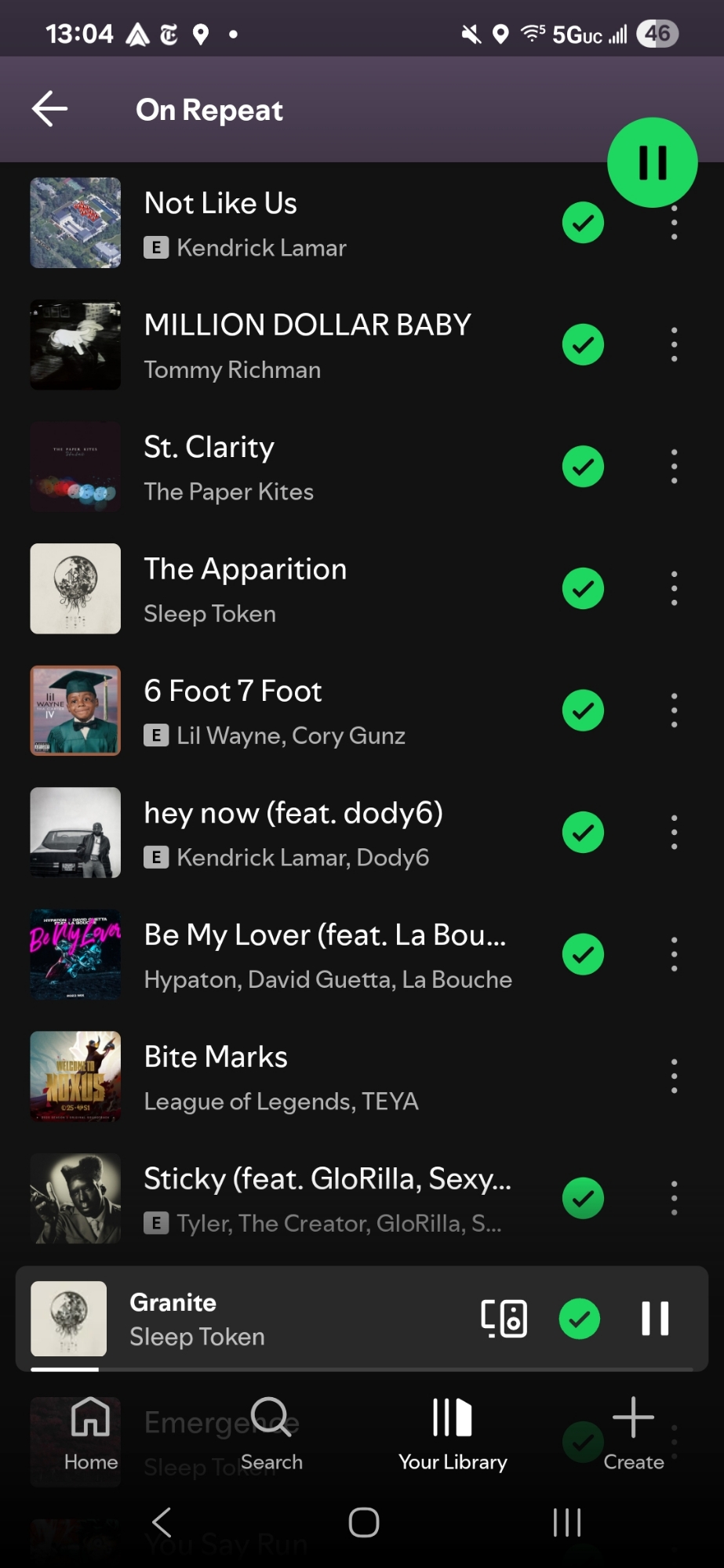
Task: Play Sticky by Tyler, The Creator
Action: point(314,1199)
